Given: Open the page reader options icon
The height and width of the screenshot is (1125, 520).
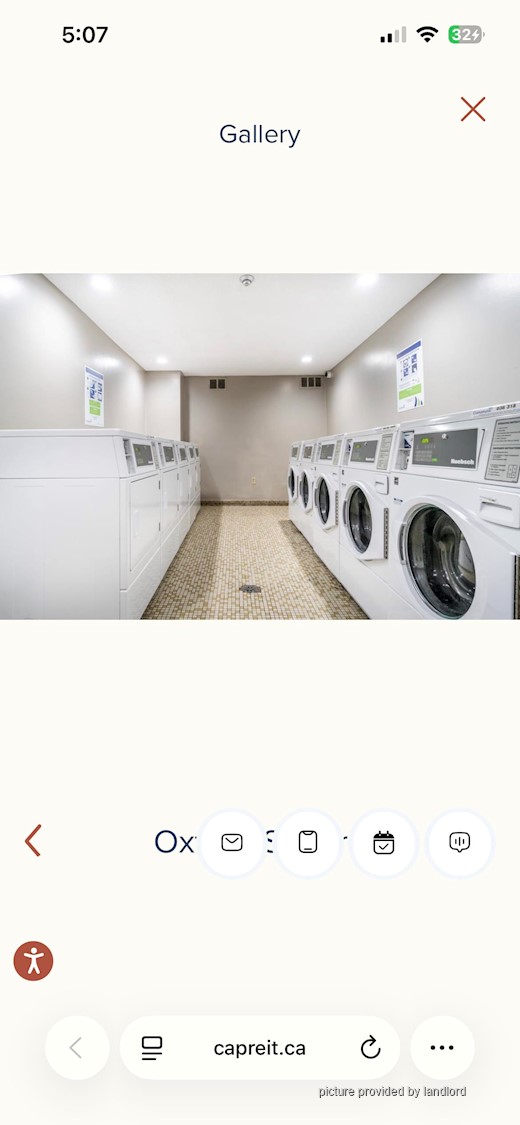Looking at the screenshot, I should click(151, 1048).
